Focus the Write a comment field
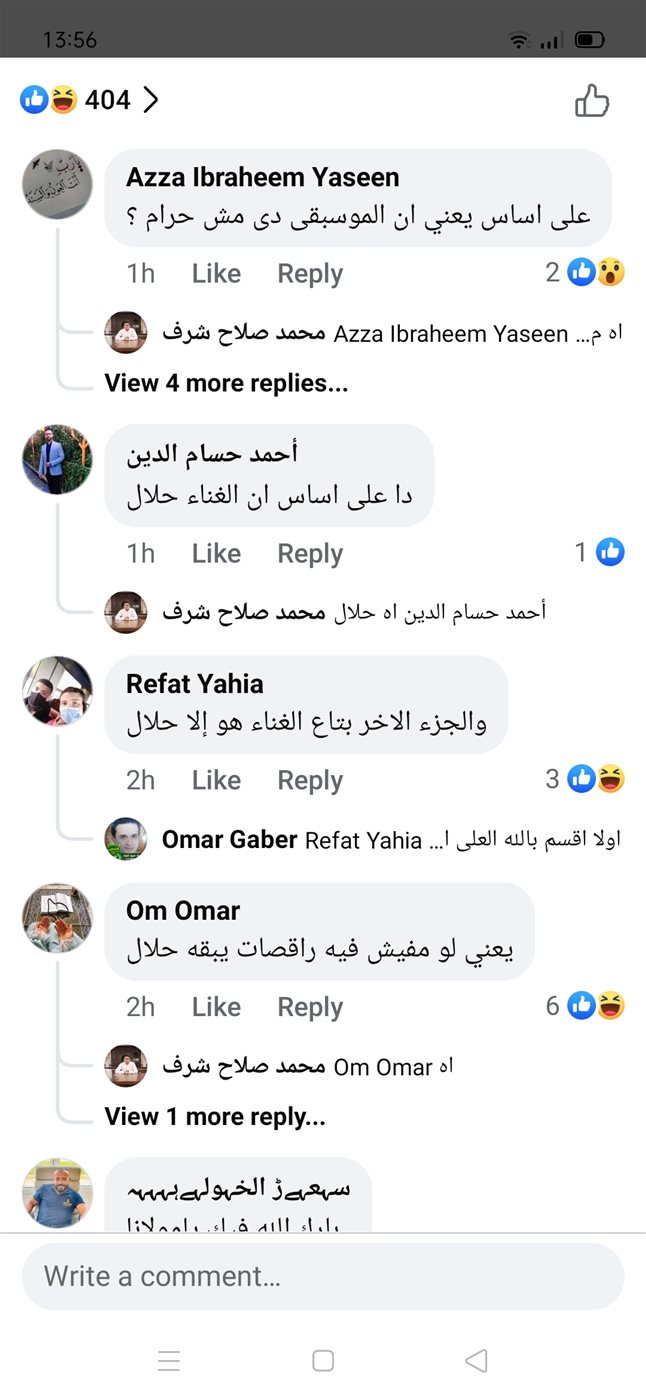This screenshot has width=646, height=1400. click(322, 1277)
